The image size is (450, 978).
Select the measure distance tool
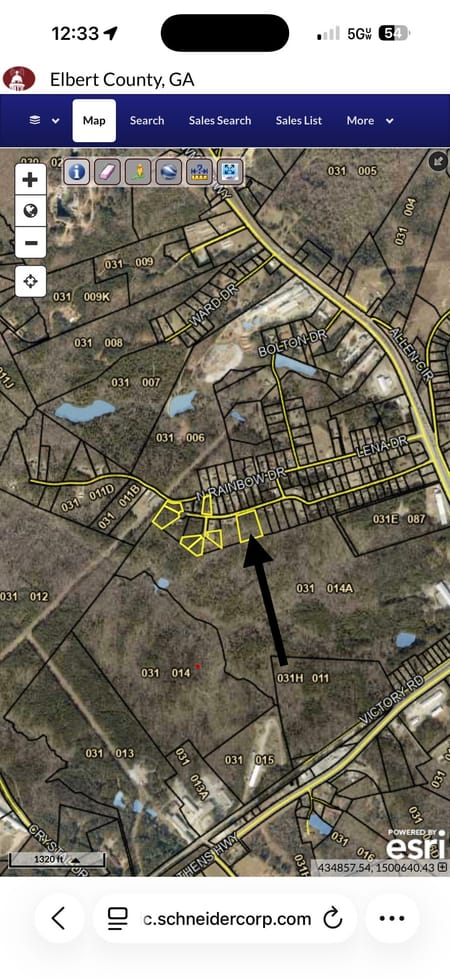point(199,171)
